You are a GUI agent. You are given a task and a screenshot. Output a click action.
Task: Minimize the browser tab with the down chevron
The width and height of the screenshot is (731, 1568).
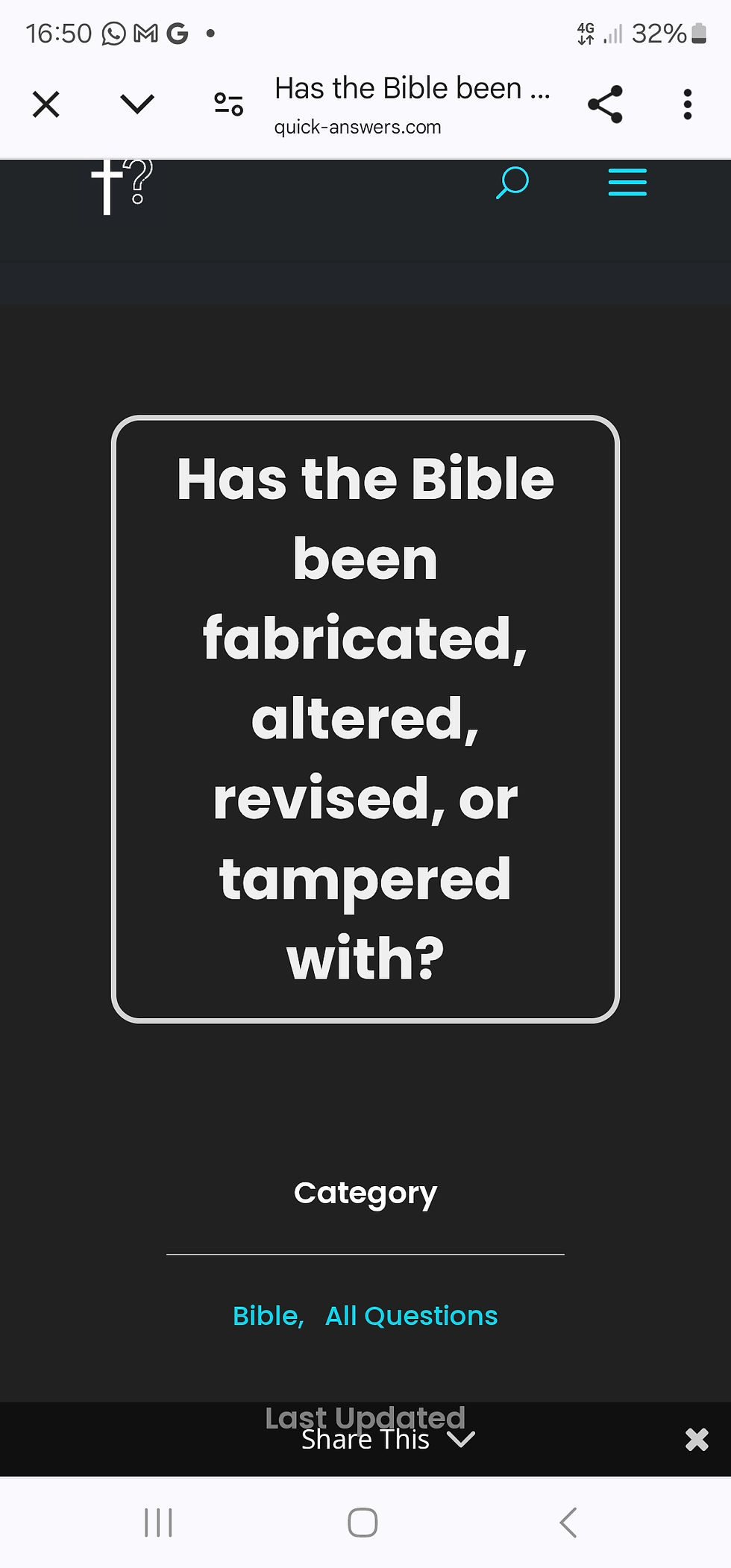137,104
